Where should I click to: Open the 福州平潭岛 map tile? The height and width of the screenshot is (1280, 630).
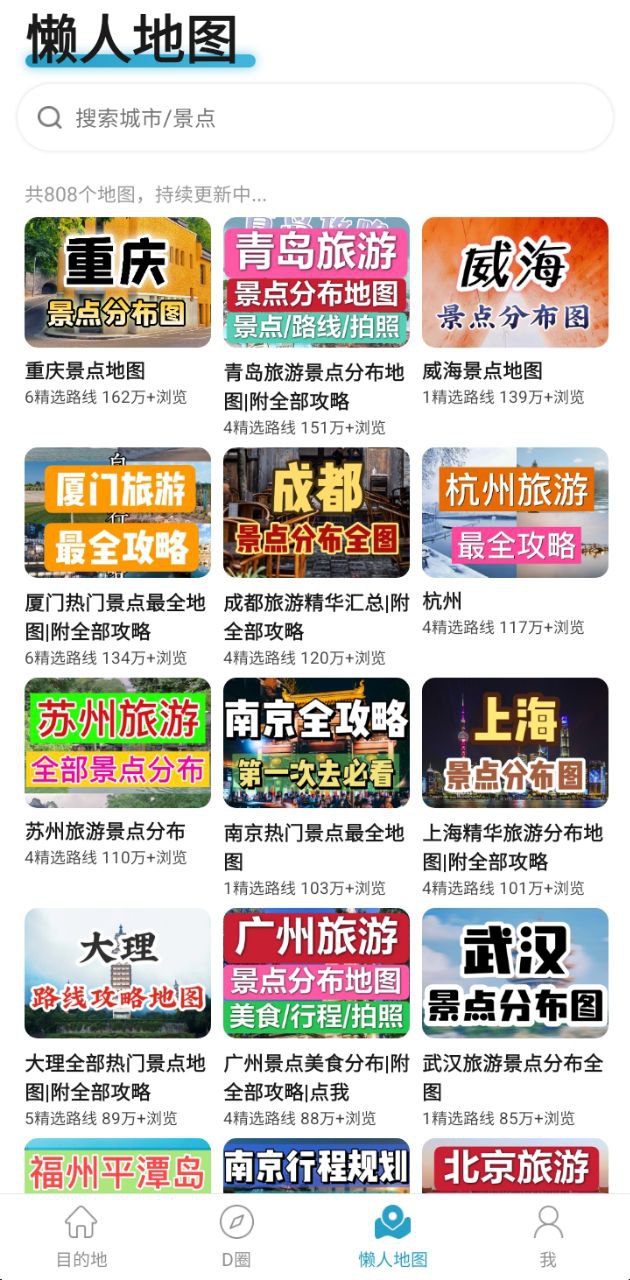pos(118,1166)
